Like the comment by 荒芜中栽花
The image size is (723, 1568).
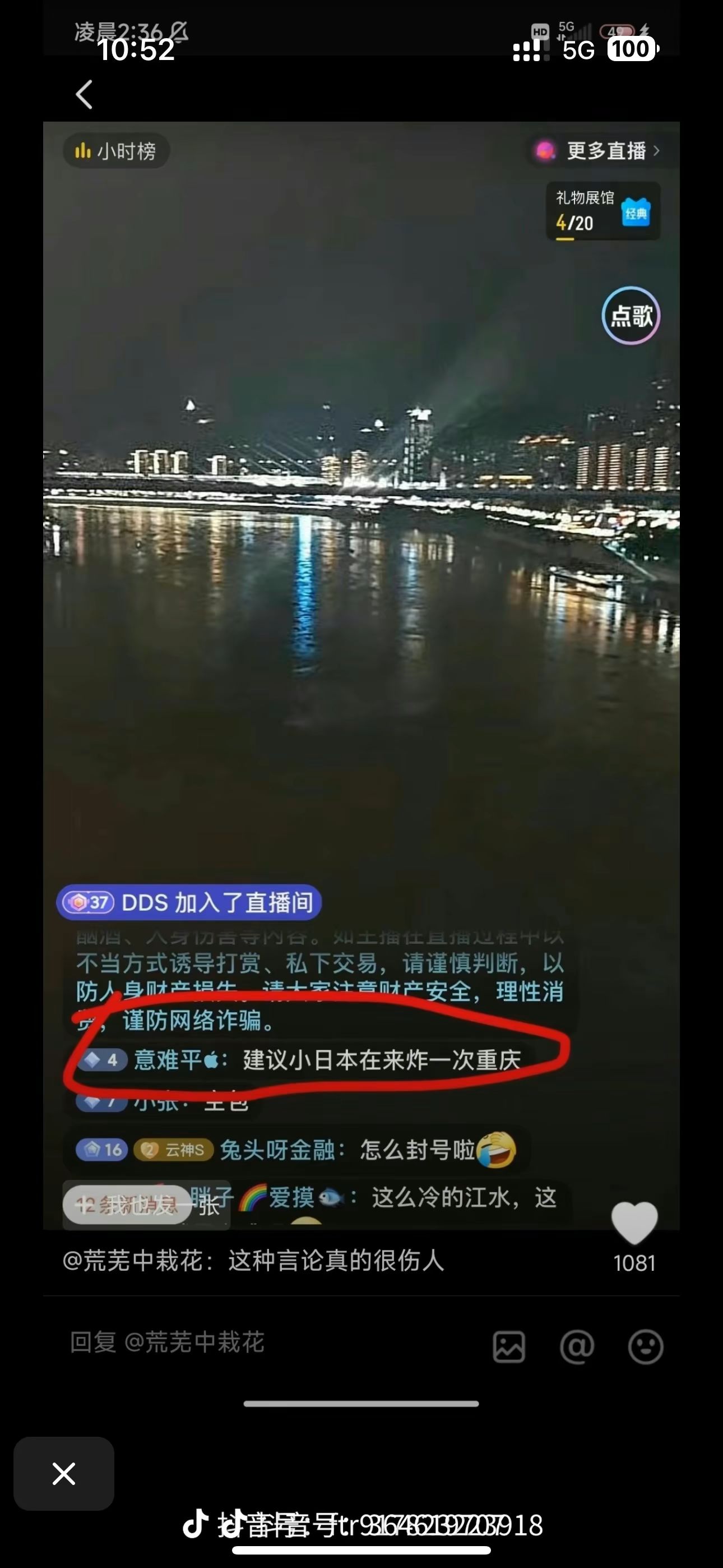[634, 1224]
